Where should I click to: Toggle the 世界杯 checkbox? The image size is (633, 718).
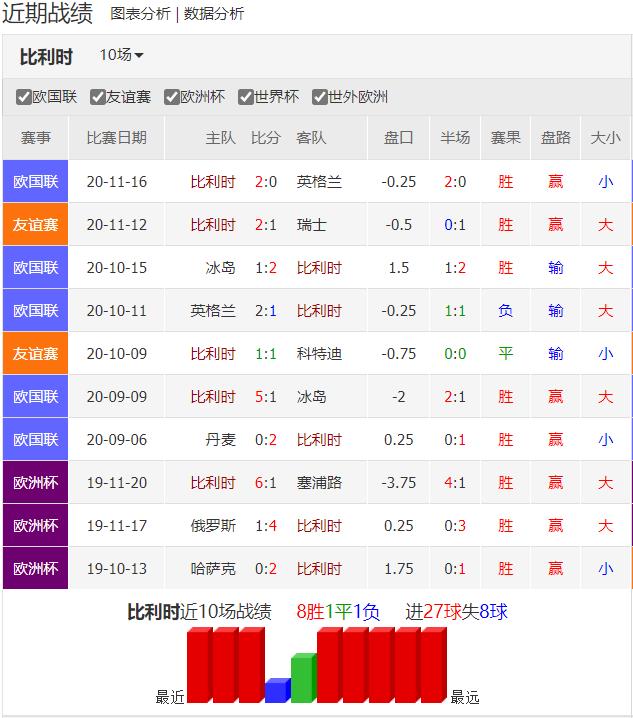246,97
